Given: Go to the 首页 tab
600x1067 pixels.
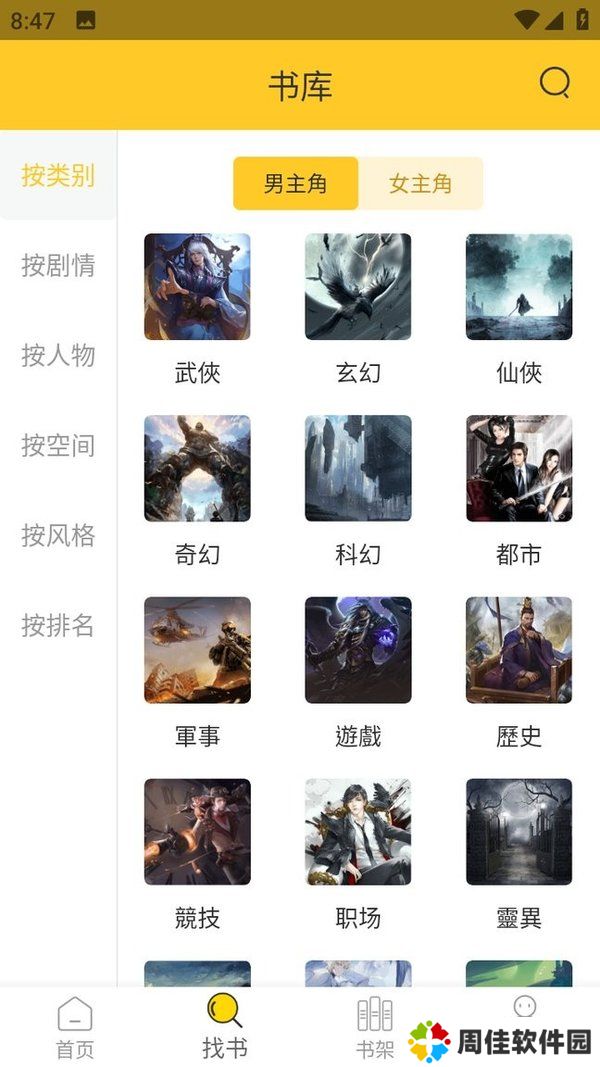Looking at the screenshot, I should tap(75, 1028).
